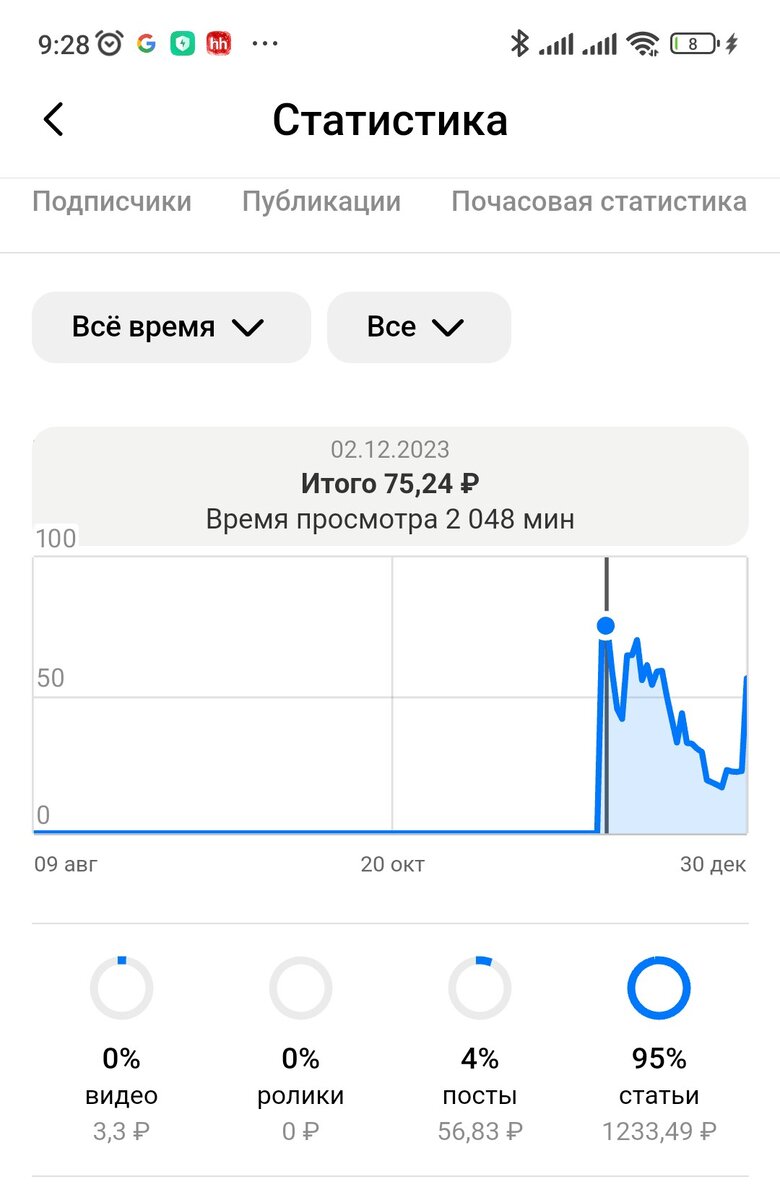Click the green security app notification icon
The height and width of the screenshot is (1200, 780).
tap(182, 43)
